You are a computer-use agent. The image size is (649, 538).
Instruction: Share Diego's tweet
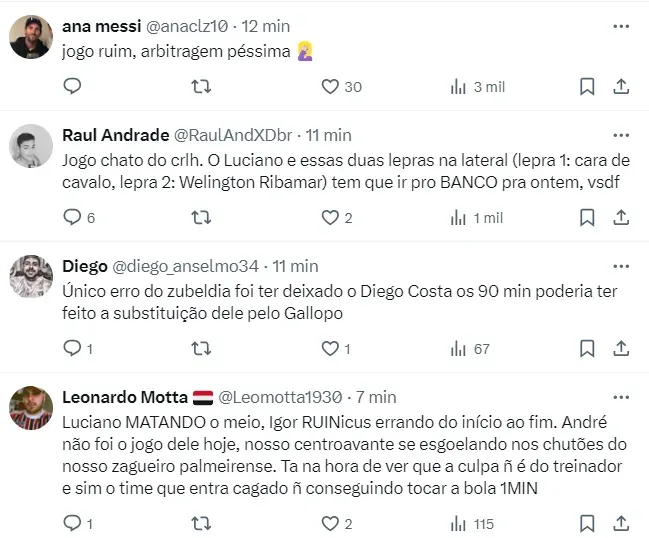(x=620, y=349)
